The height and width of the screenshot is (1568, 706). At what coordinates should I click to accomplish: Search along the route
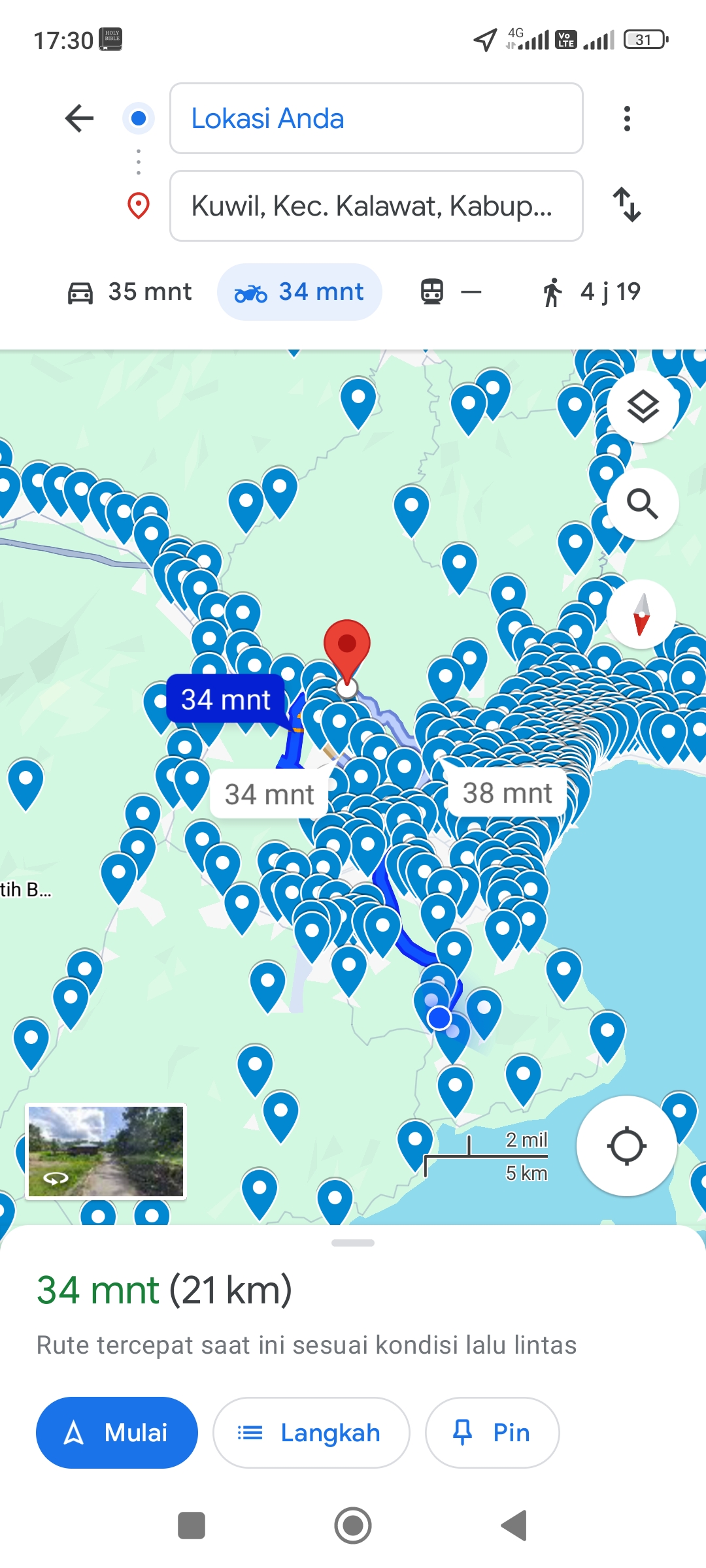pyautogui.click(x=643, y=504)
